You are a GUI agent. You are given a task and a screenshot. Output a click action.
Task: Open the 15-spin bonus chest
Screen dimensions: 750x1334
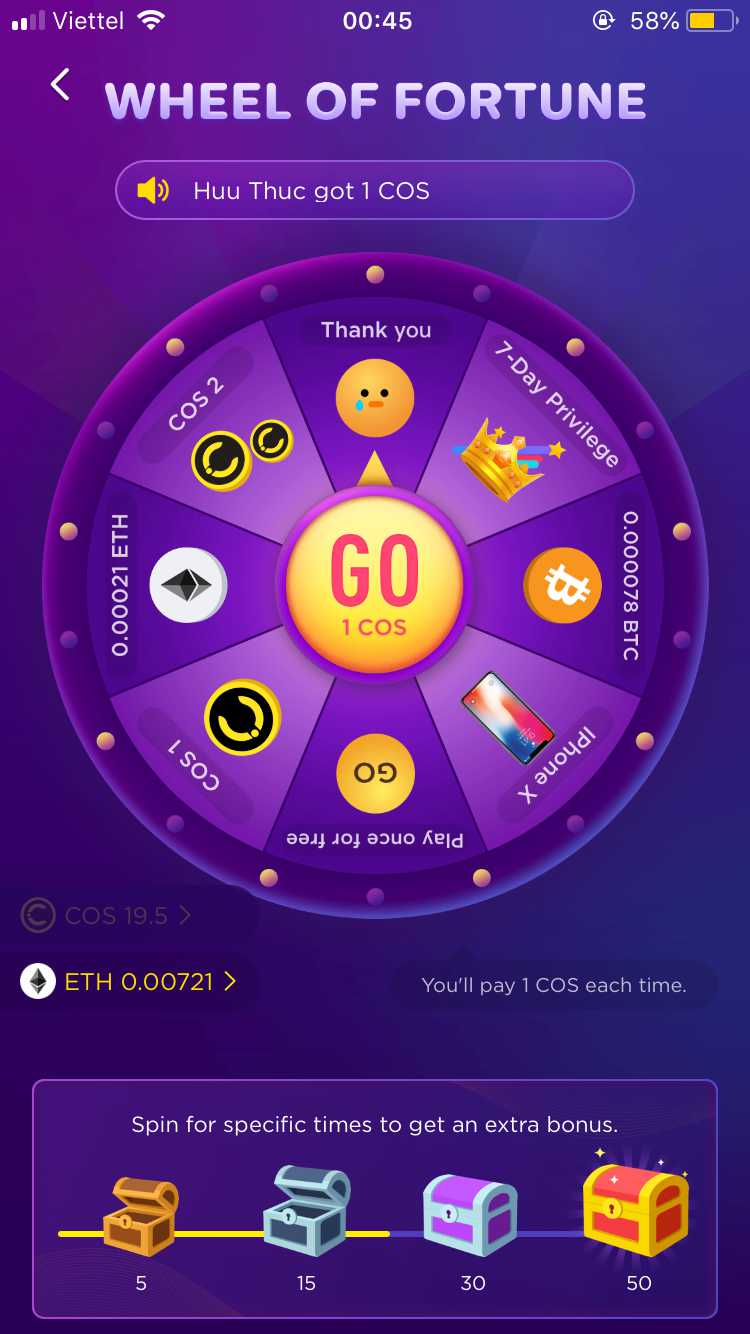pyautogui.click(x=306, y=1211)
